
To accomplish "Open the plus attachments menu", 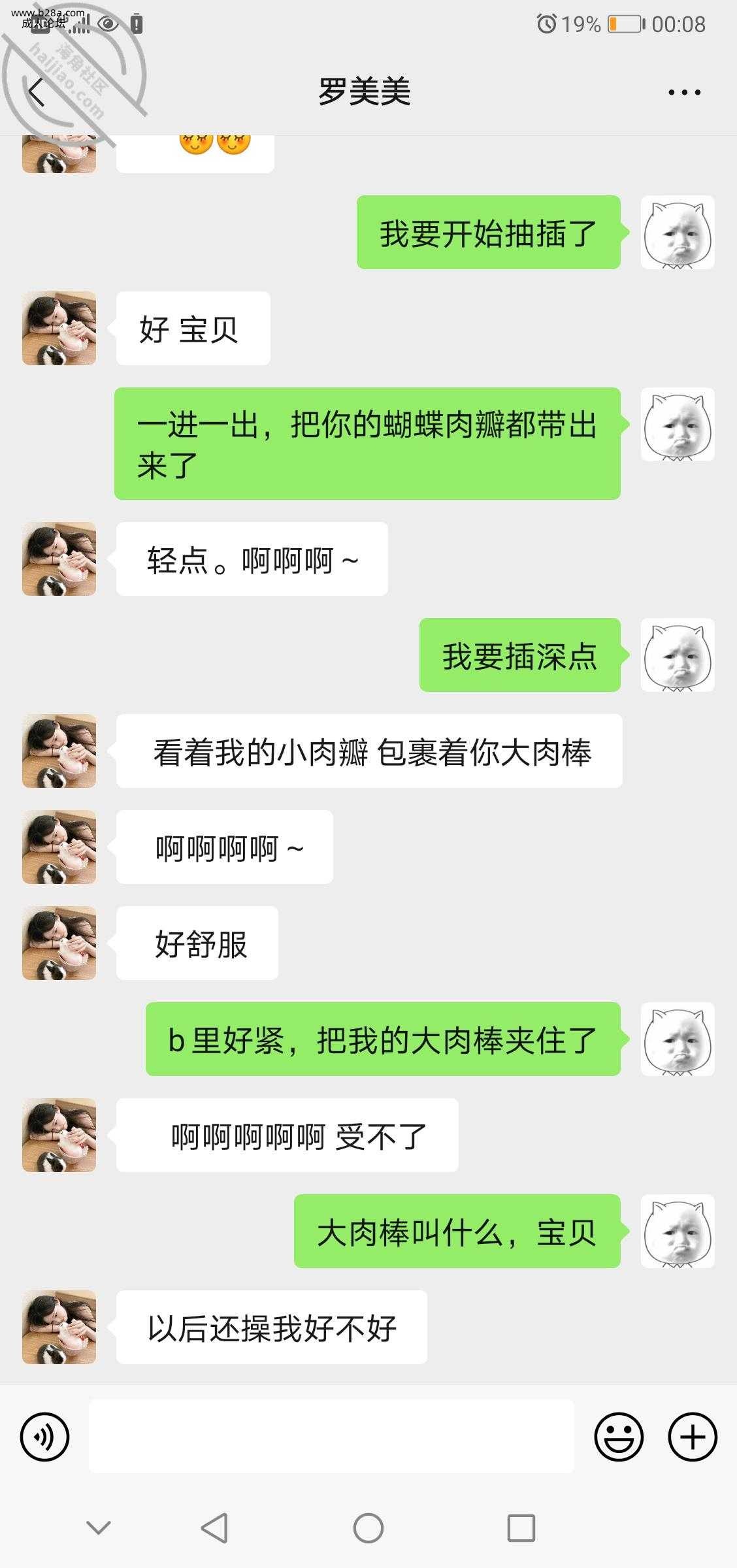I will click(692, 1437).
